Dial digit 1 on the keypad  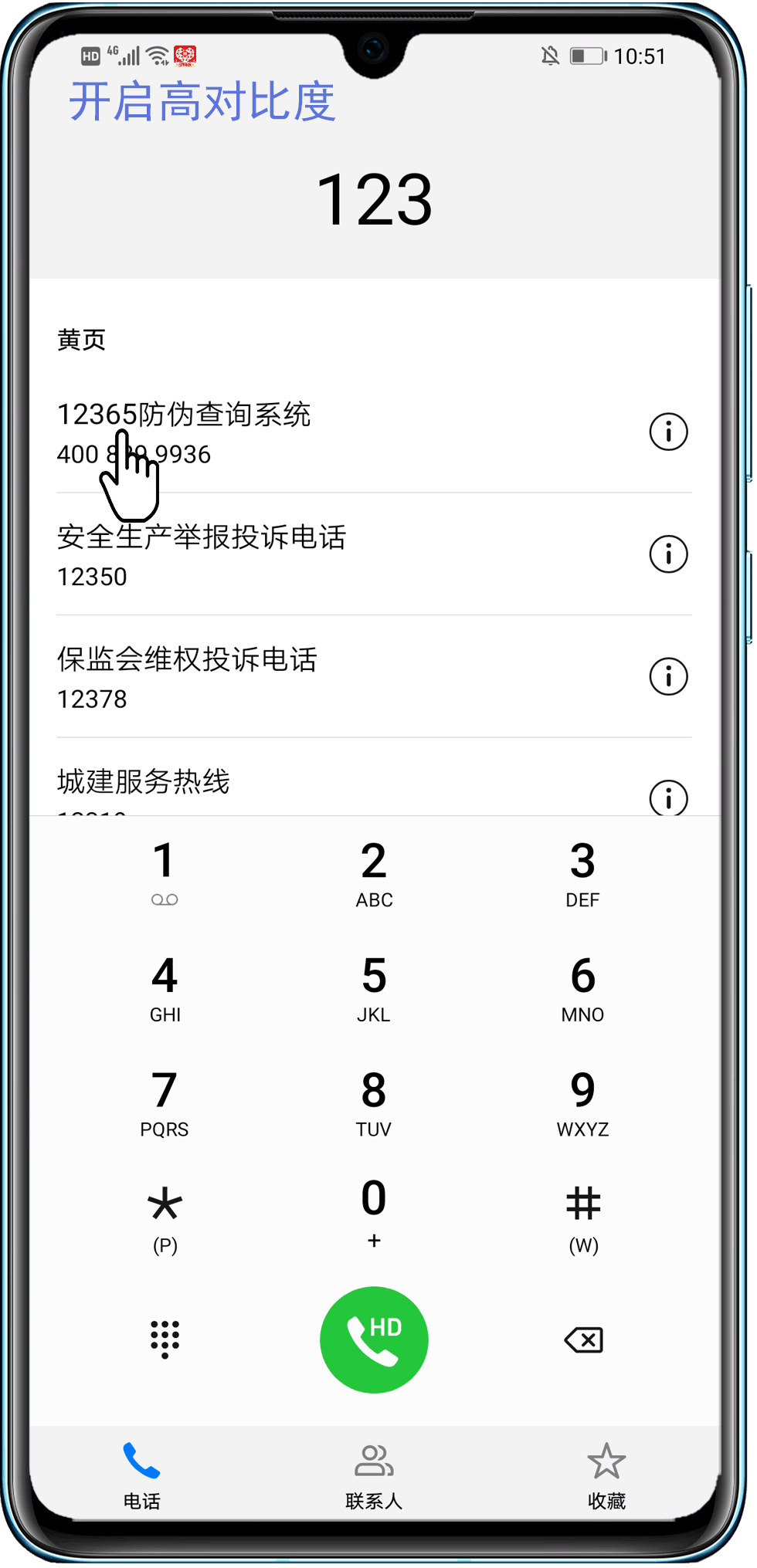click(165, 872)
